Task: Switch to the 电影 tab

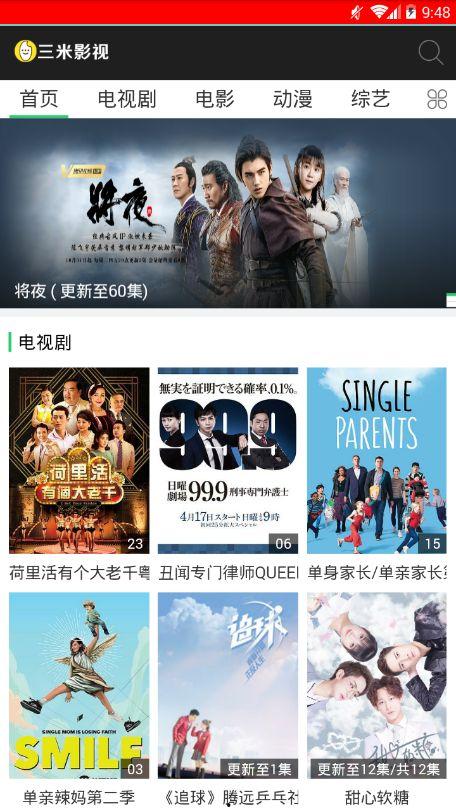Action: coord(215,98)
